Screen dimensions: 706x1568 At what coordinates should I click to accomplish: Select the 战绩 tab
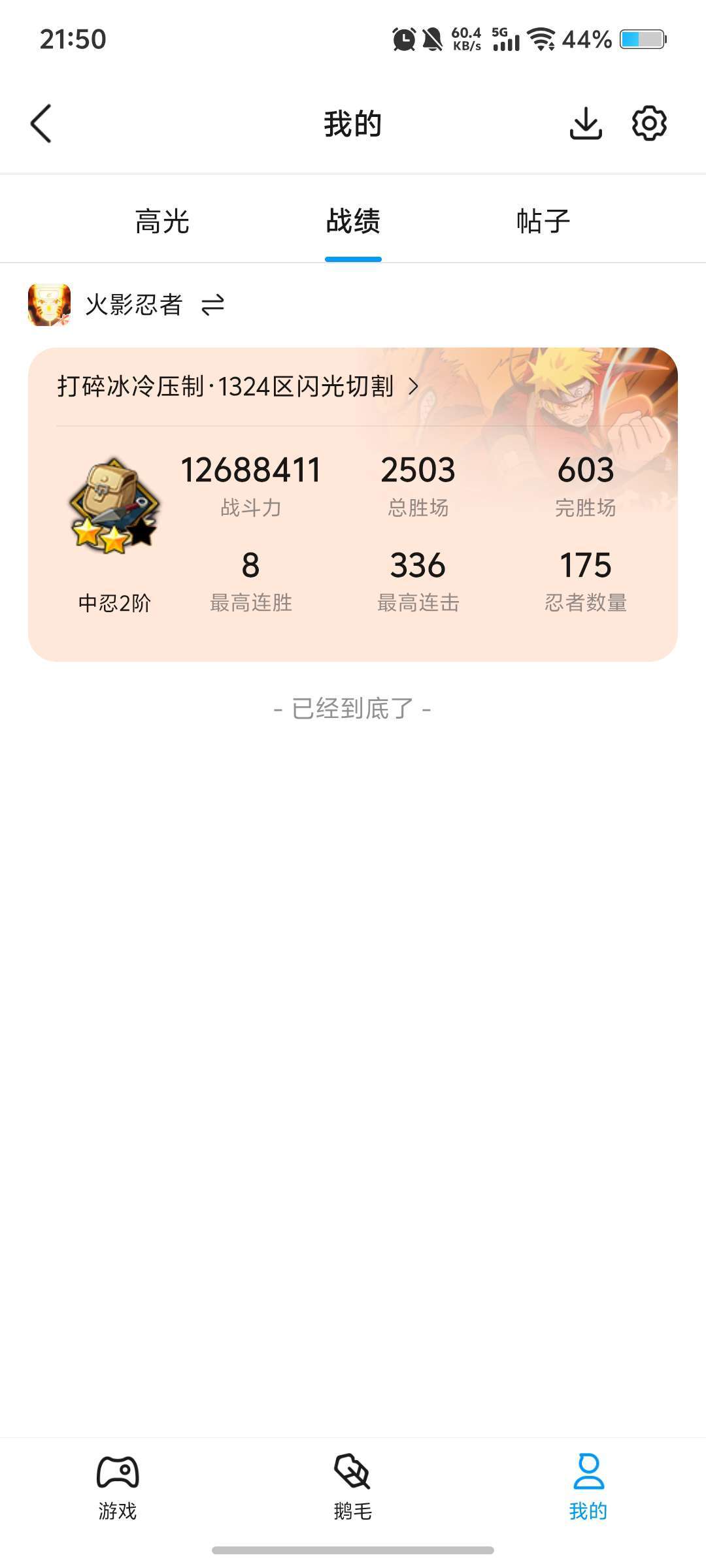(x=353, y=221)
